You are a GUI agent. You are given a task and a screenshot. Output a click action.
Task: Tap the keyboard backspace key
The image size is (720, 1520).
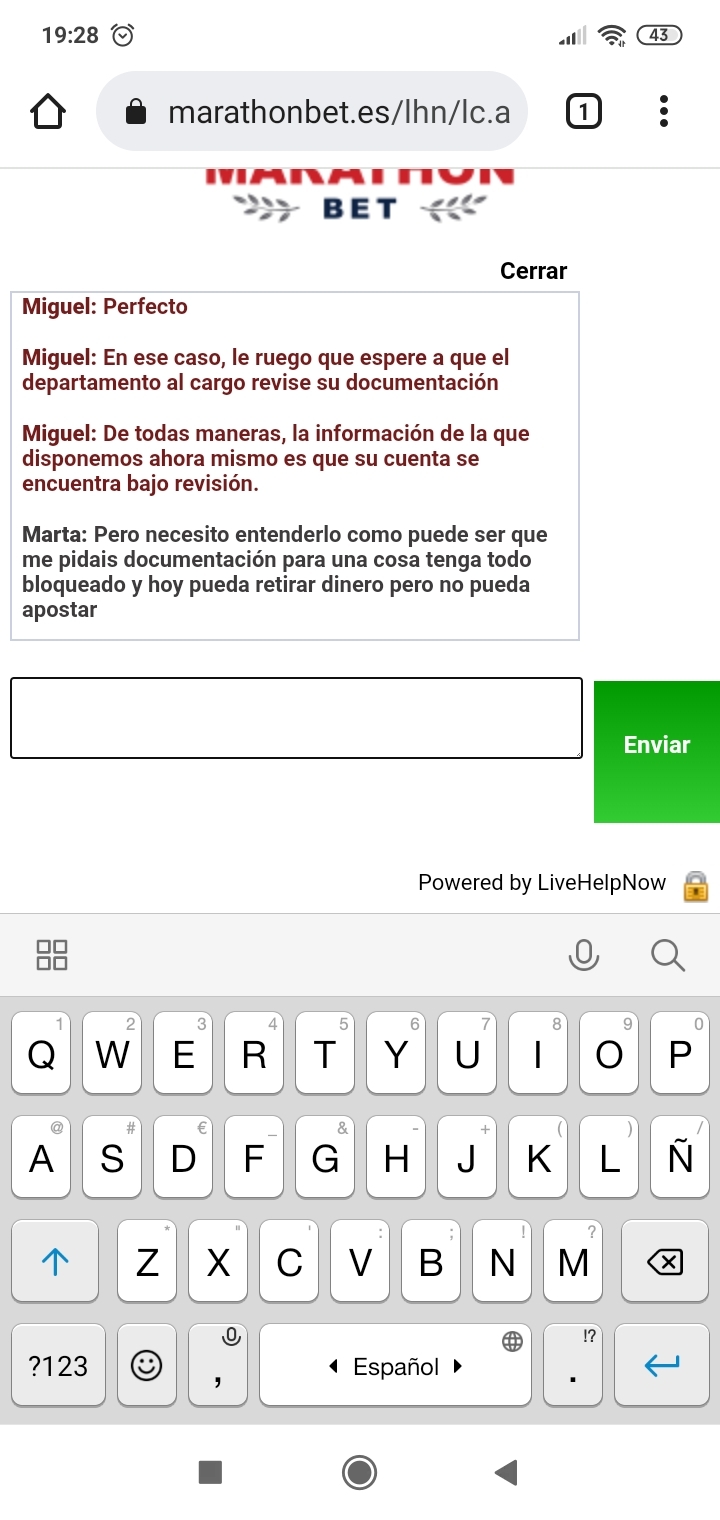click(665, 1261)
